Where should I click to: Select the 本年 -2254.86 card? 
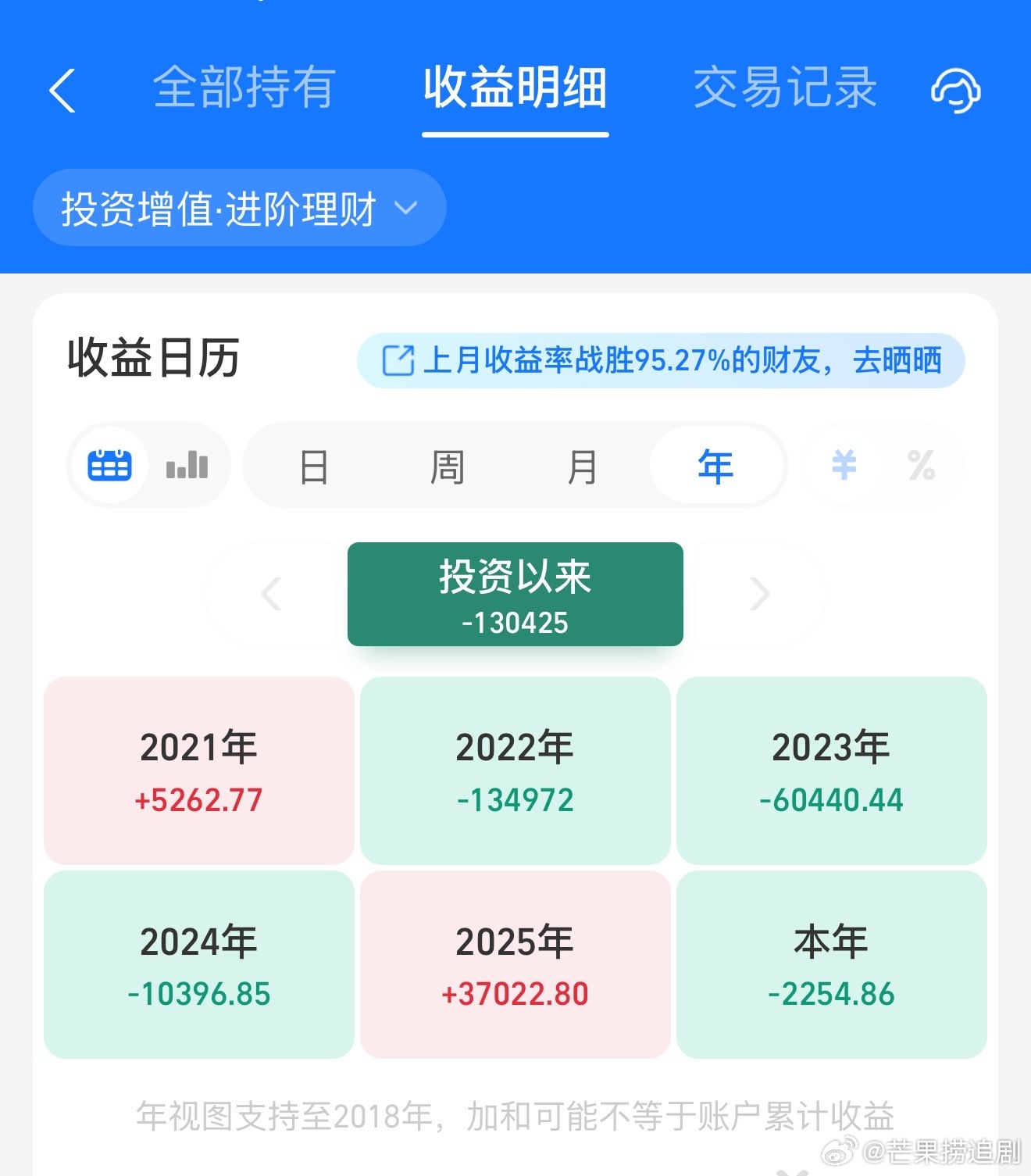[x=832, y=963]
